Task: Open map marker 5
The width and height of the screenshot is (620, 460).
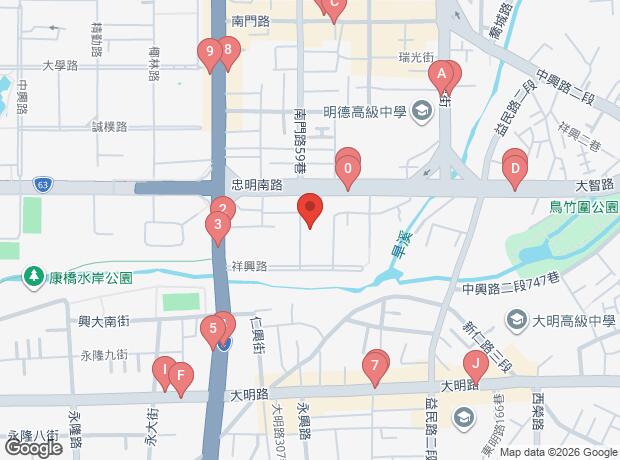Action: [x=212, y=327]
